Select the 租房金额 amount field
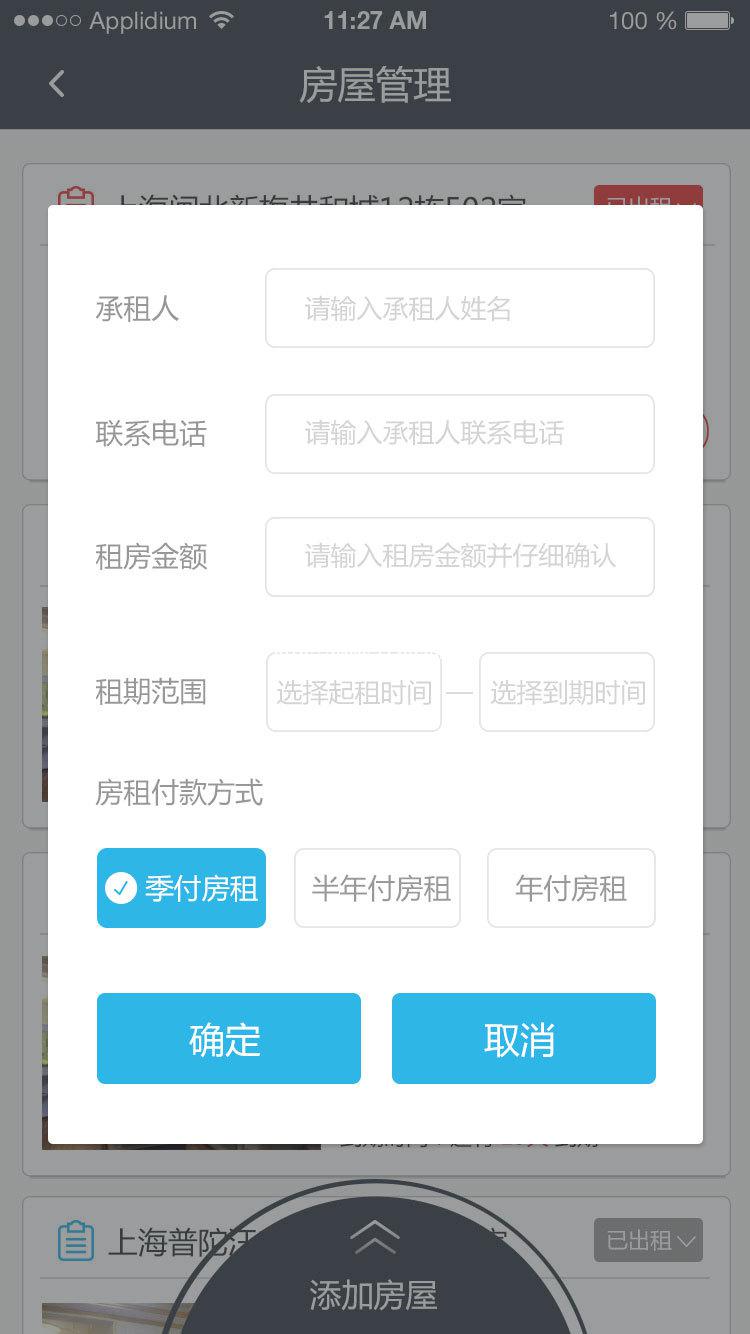 tap(460, 557)
